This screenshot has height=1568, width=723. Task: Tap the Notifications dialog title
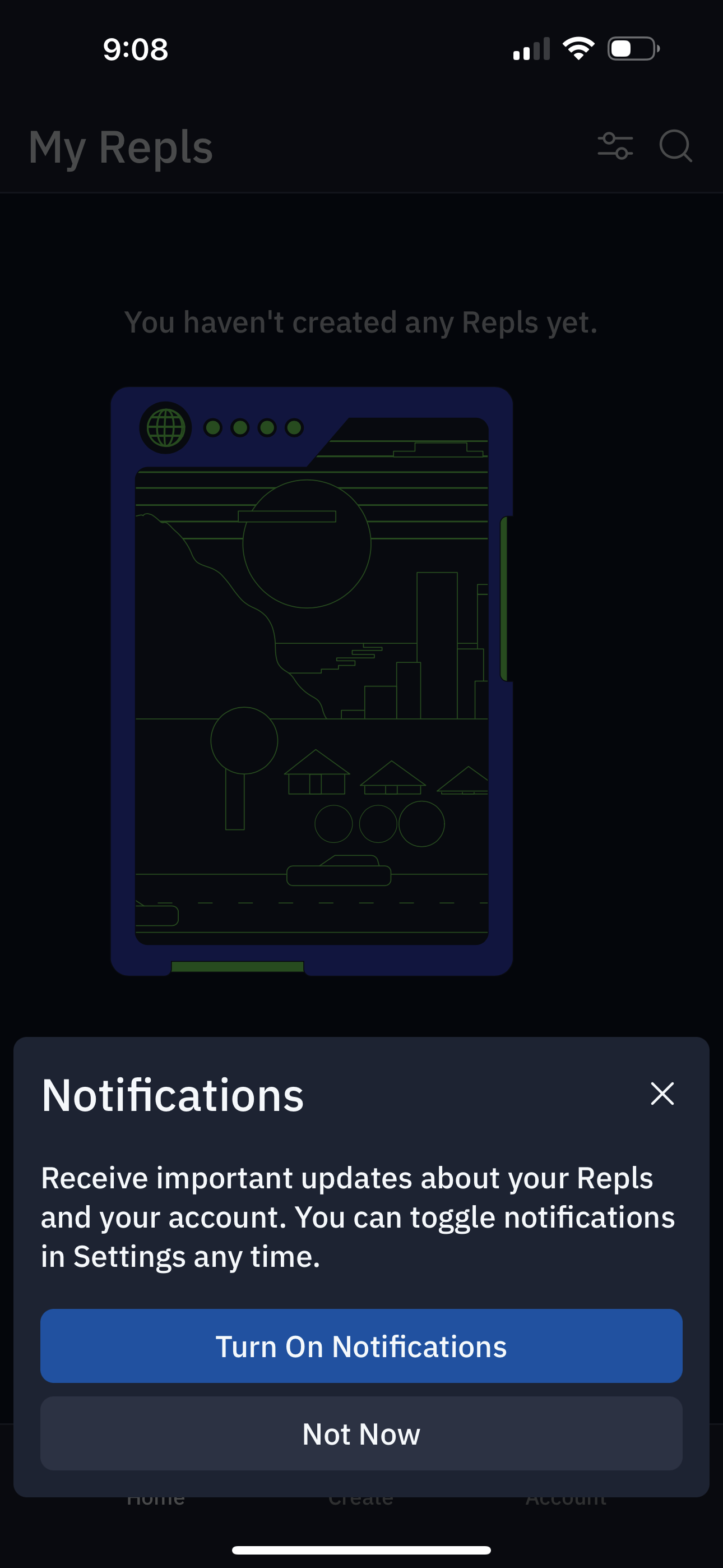click(x=172, y=1092)
